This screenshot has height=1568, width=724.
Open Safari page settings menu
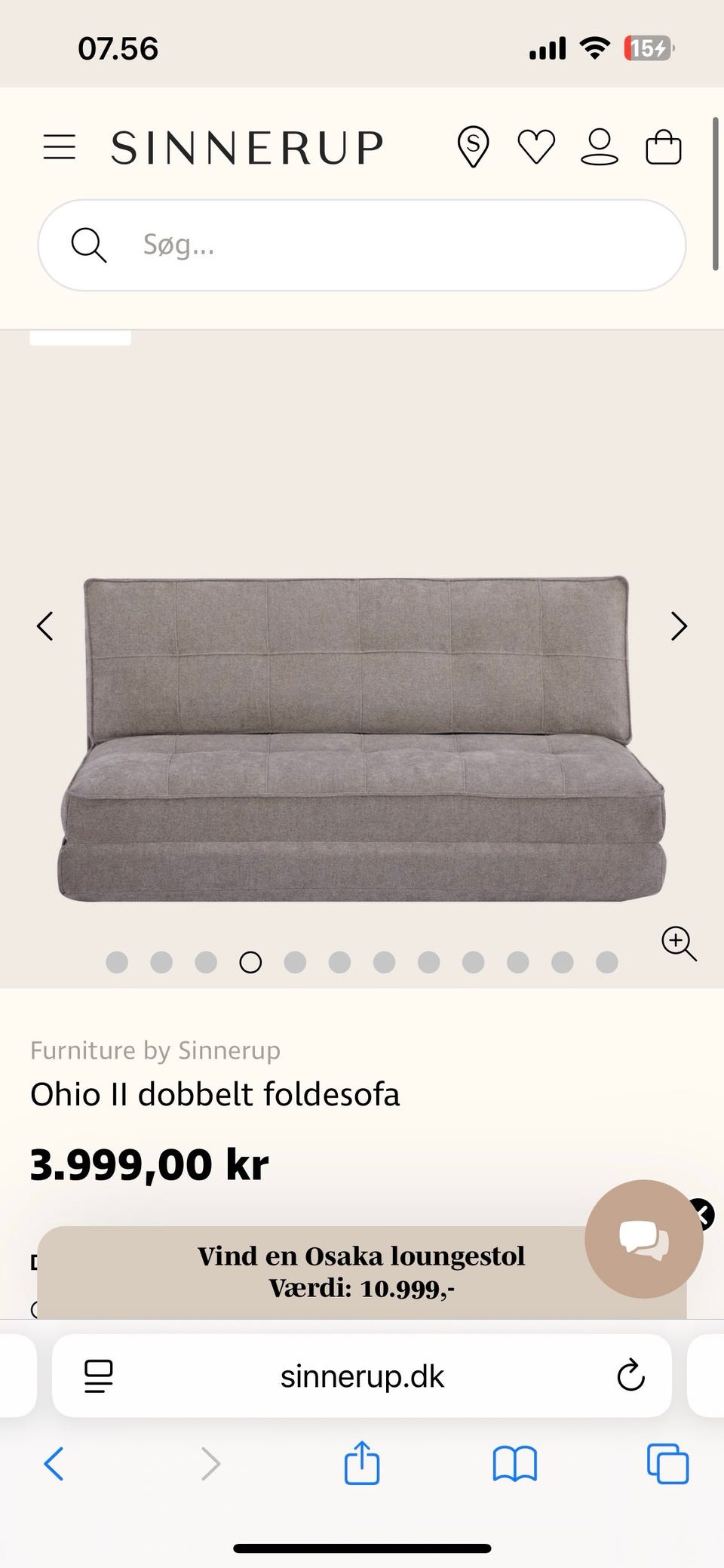(96, 1376)
